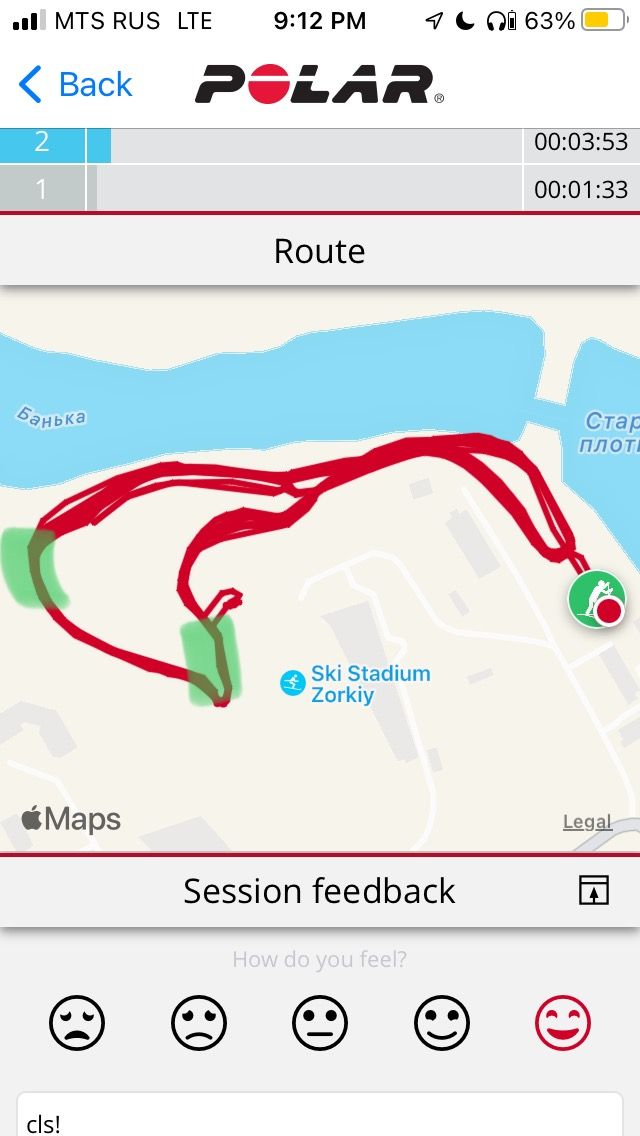The image size is (640, 1136).
Task: Tap the session feedback upload icon
Action: [594, 890]
